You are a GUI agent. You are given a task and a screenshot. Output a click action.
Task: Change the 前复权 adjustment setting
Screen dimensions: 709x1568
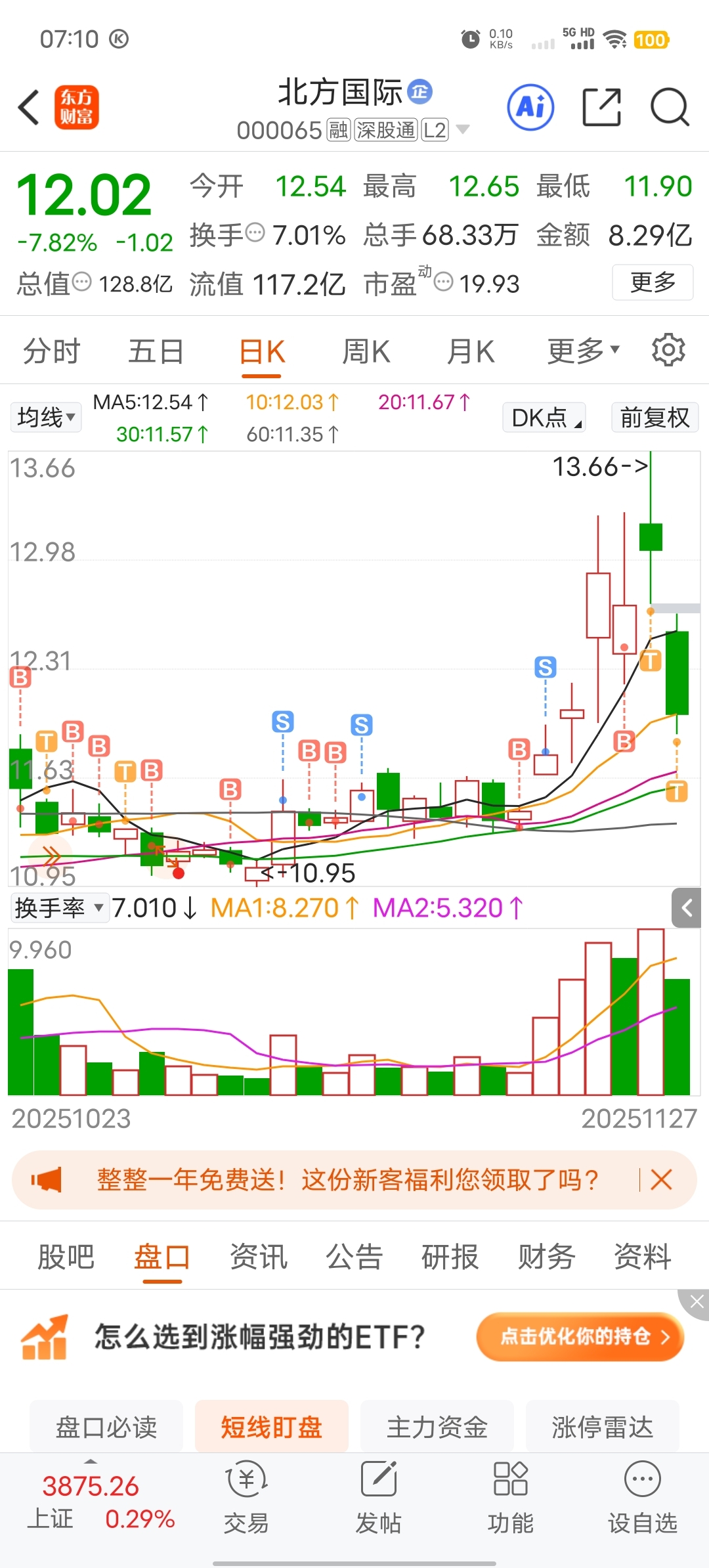(654, 418)
